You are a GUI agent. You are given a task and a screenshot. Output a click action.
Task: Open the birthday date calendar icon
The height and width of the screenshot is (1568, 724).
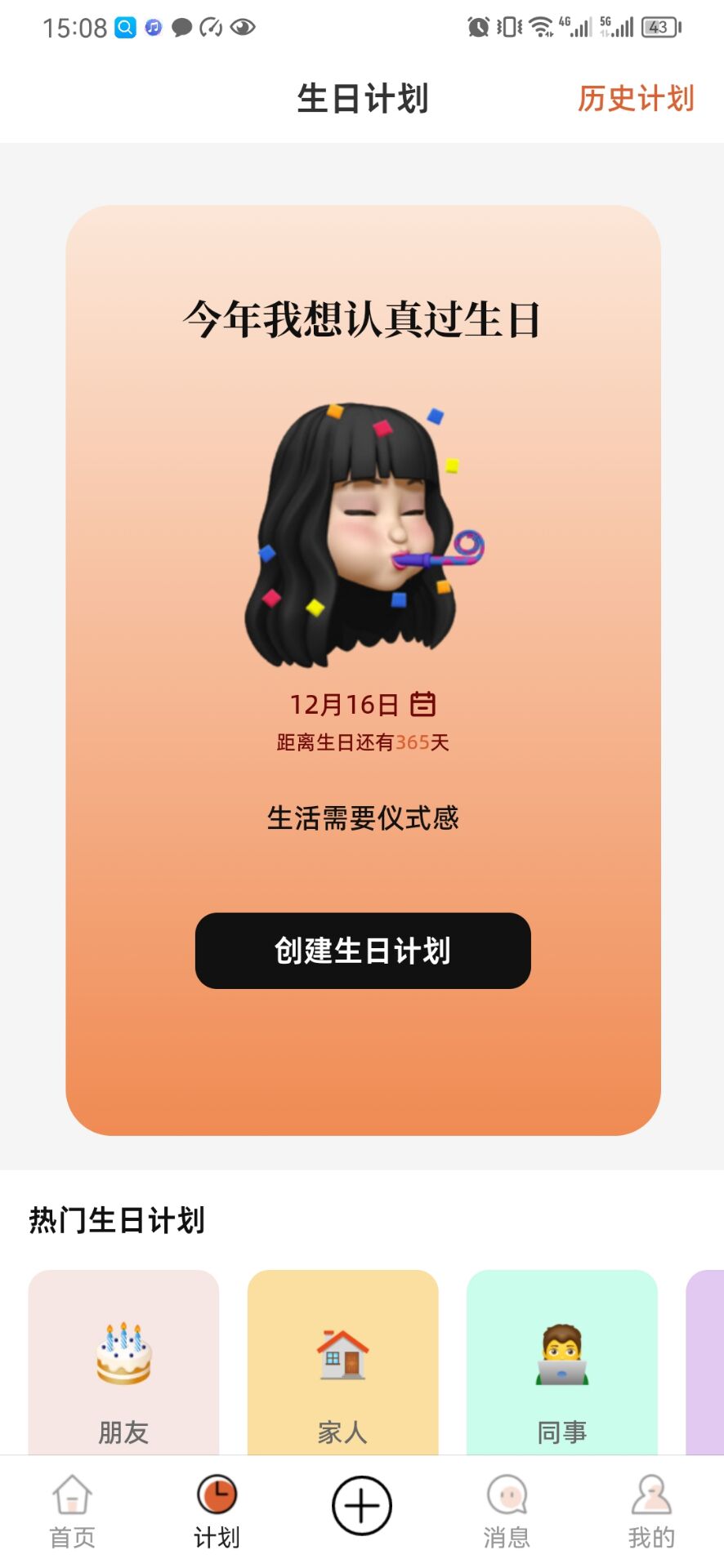pos(422,704)
